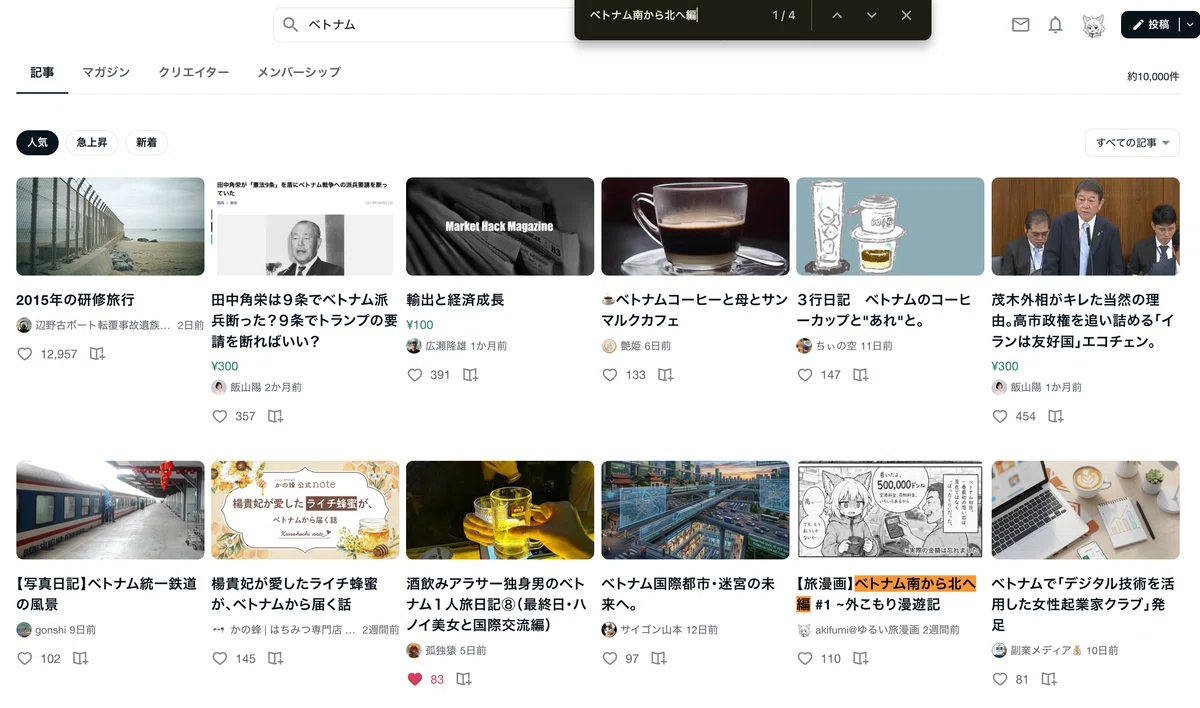Switch to the メンバーシップ tab
1200x708 pixels.
[299, 72]
